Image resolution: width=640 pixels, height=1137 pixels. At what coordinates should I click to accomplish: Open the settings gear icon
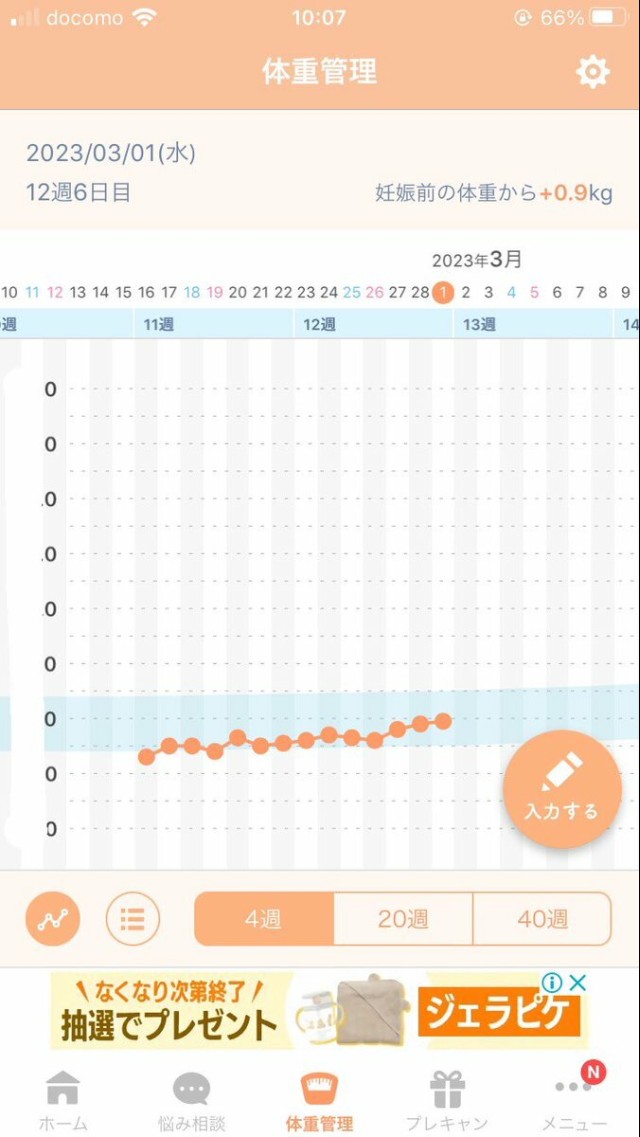pos(593,72)
